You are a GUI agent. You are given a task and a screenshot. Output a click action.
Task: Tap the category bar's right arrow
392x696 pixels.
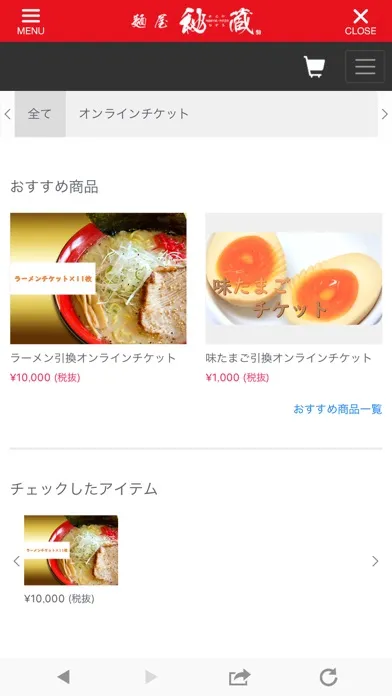(384, 114)
